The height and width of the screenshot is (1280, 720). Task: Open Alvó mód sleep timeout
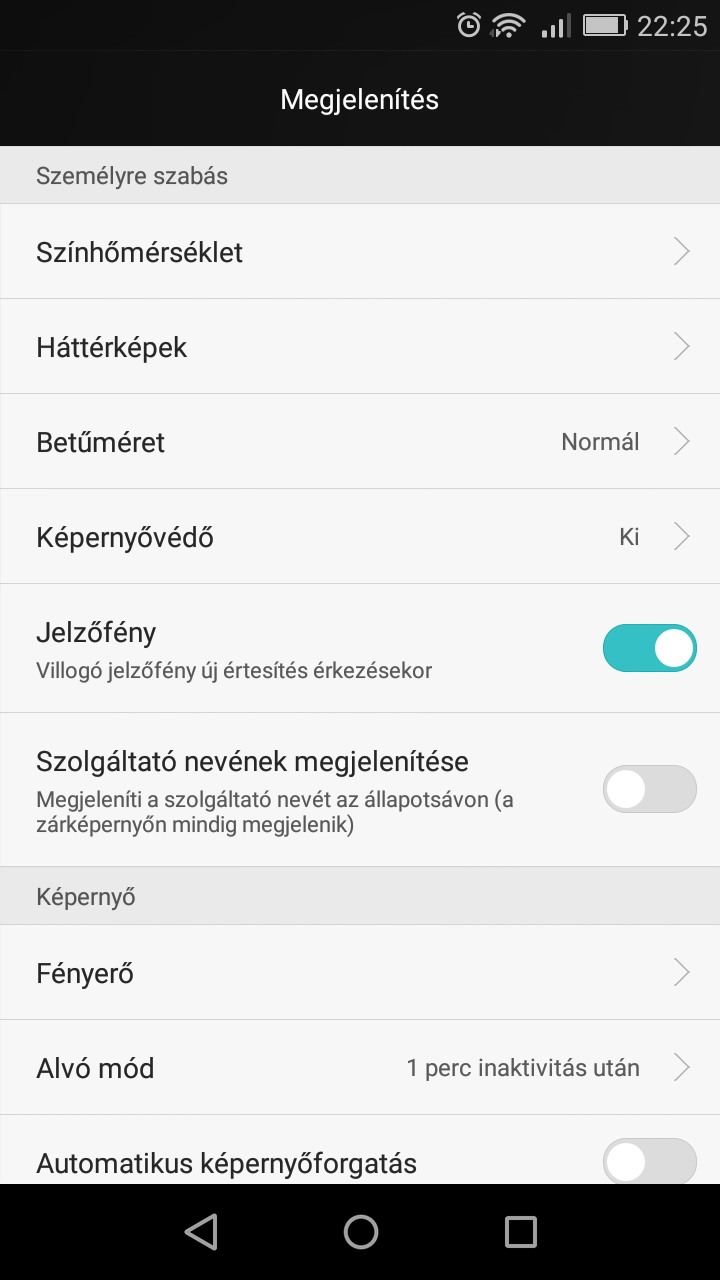coord(360,1068)
